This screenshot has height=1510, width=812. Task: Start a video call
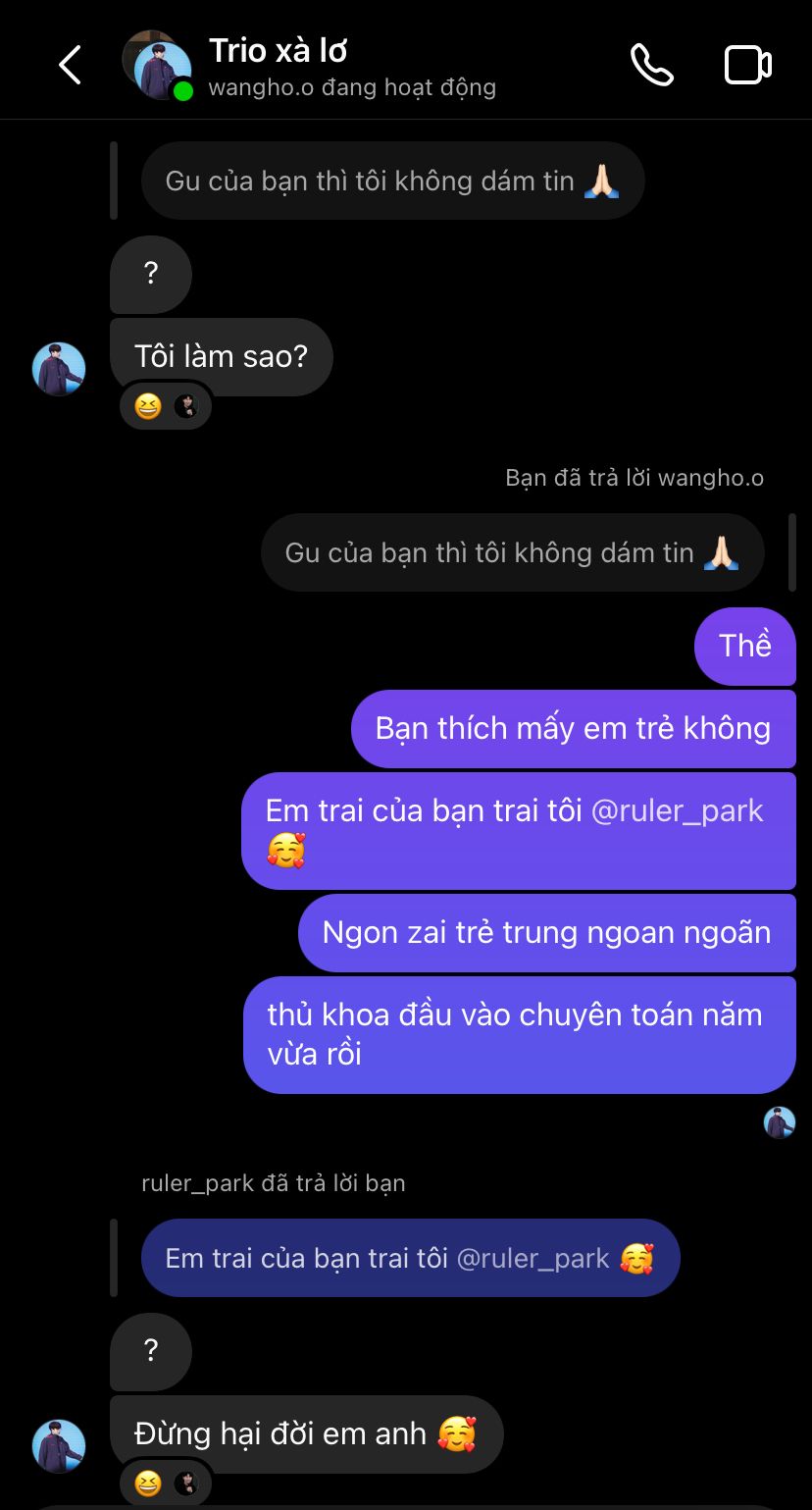click(747, 66)
